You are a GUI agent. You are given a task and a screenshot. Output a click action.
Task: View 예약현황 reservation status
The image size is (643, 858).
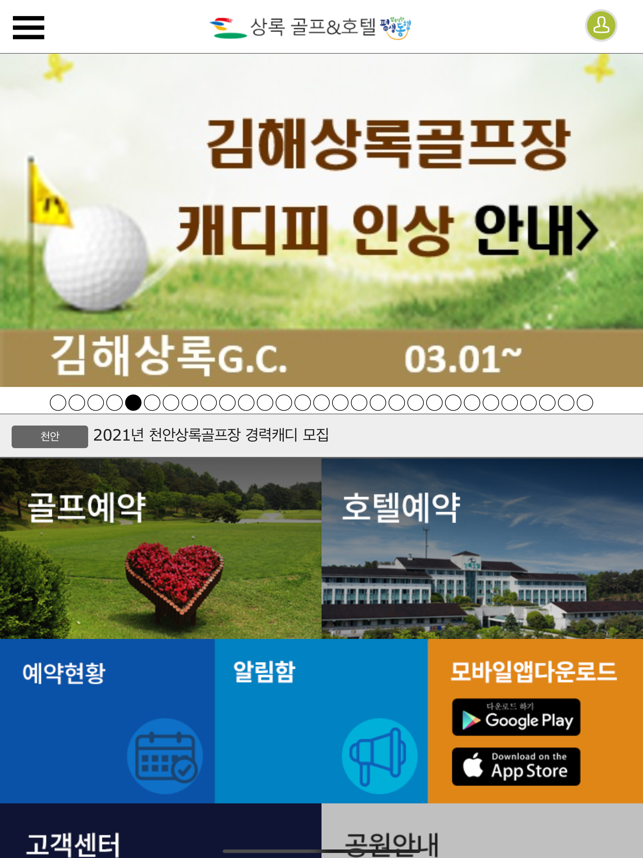(107, 721)
